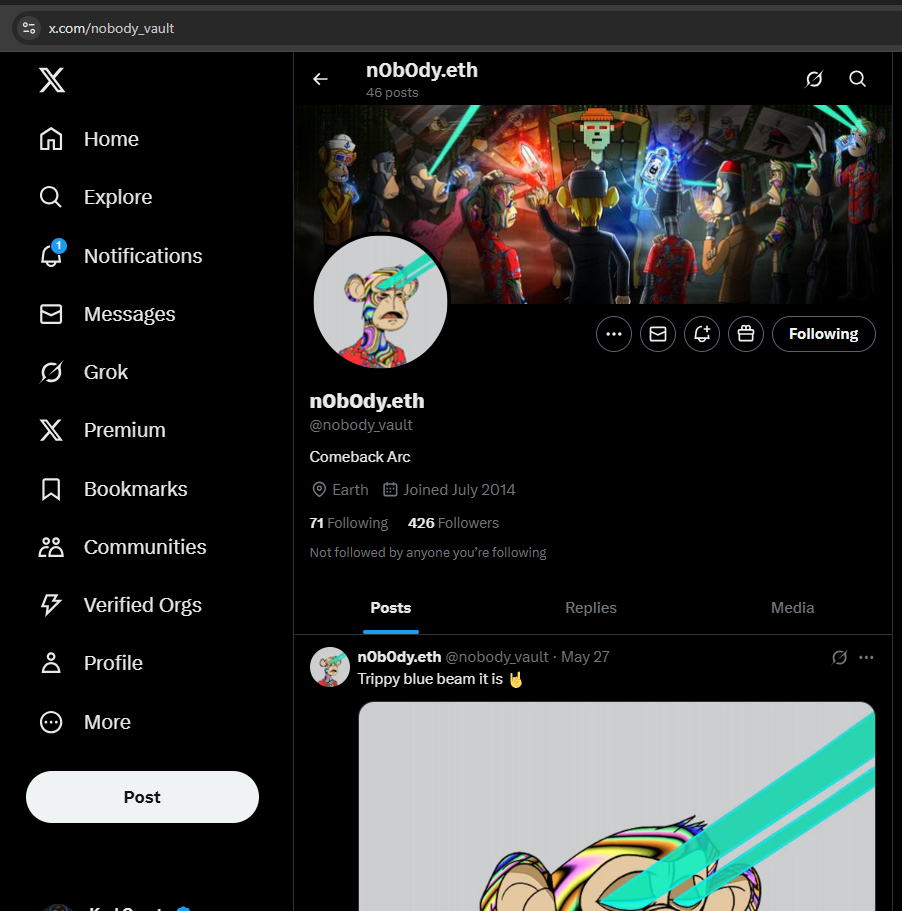Turn on post notifications for this account
902x911 pixels.
click(x=702, y=334)
